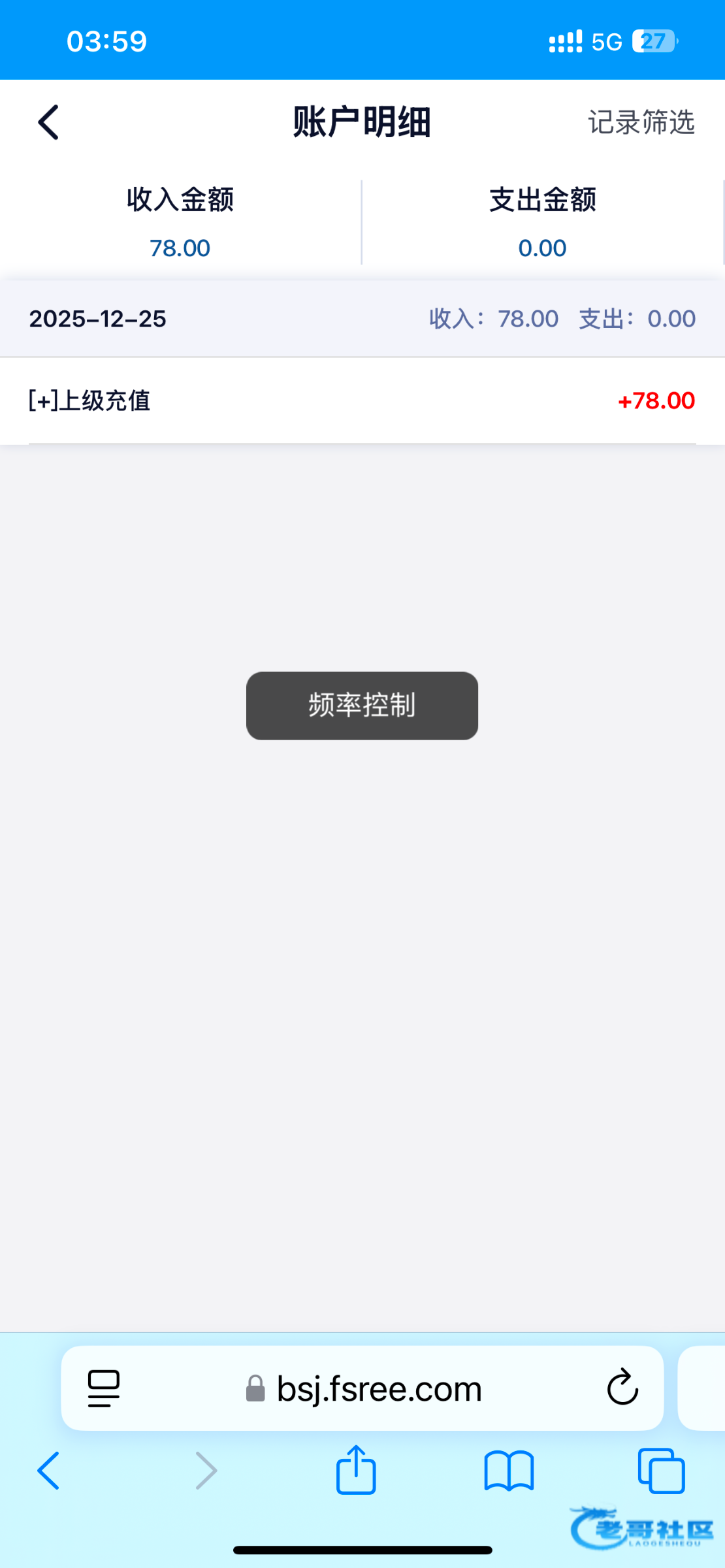
Task: Share this page from Safari
Action: 356,1470
